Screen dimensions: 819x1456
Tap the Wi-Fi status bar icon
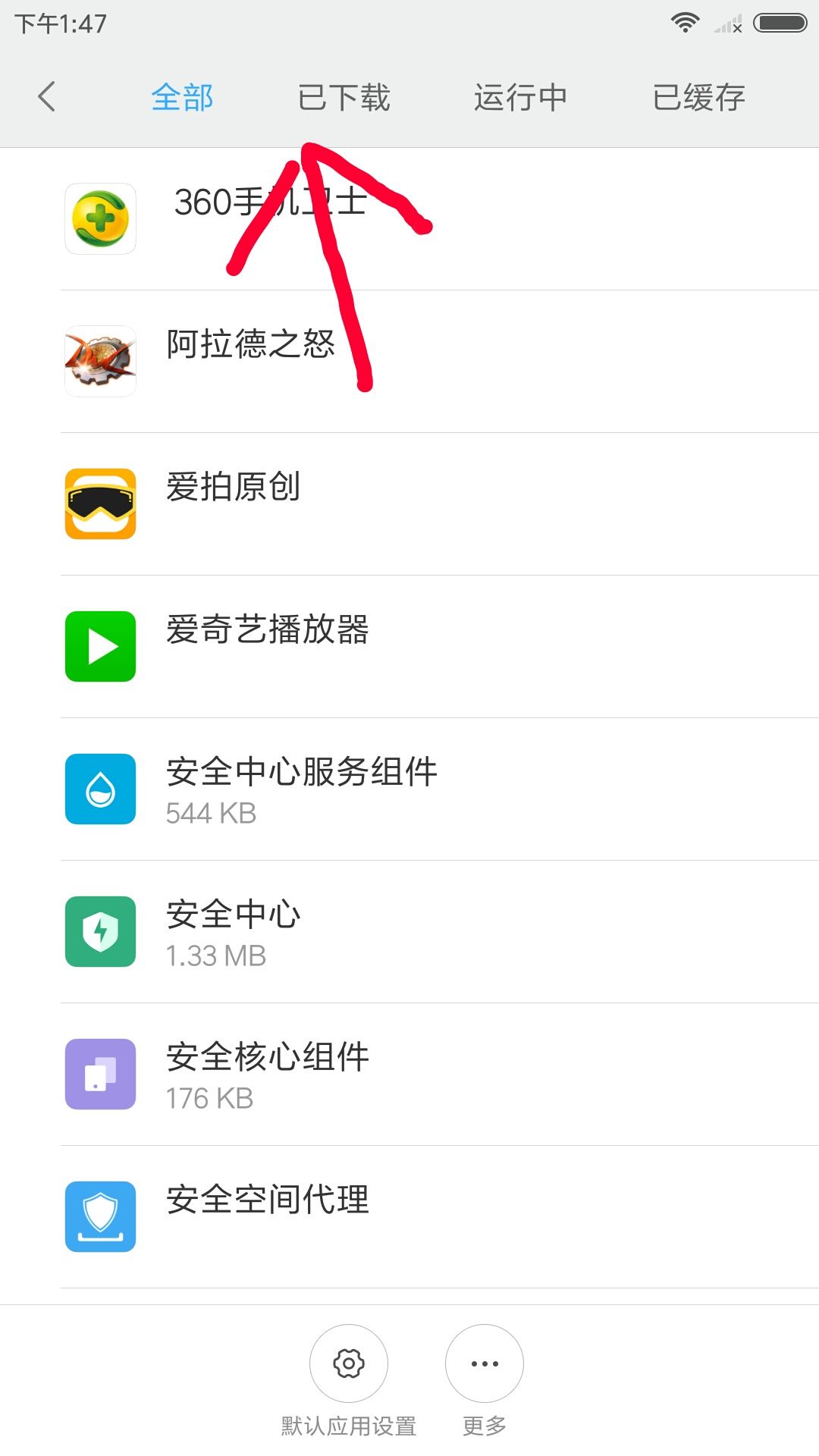685,23
